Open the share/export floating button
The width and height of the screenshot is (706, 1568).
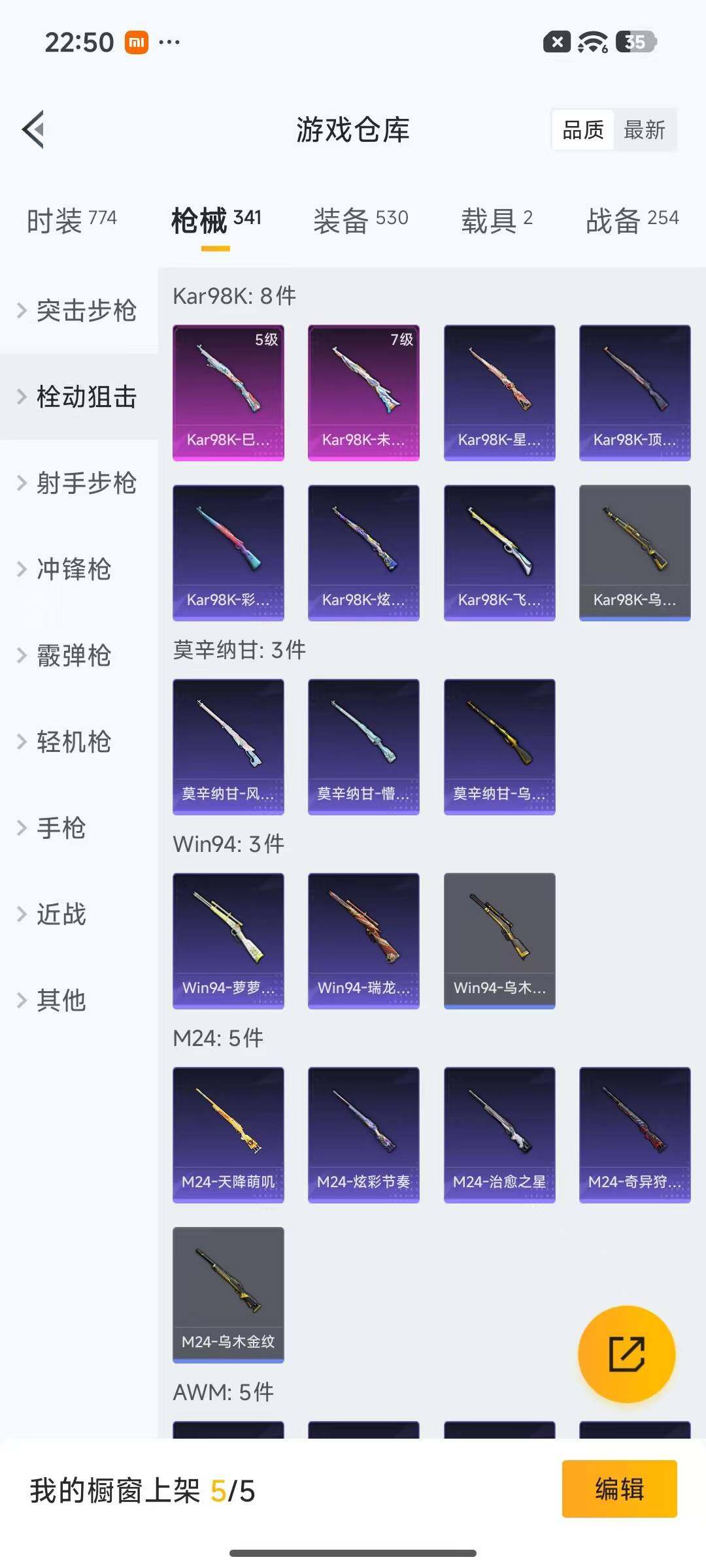[x=626, y=1354]
